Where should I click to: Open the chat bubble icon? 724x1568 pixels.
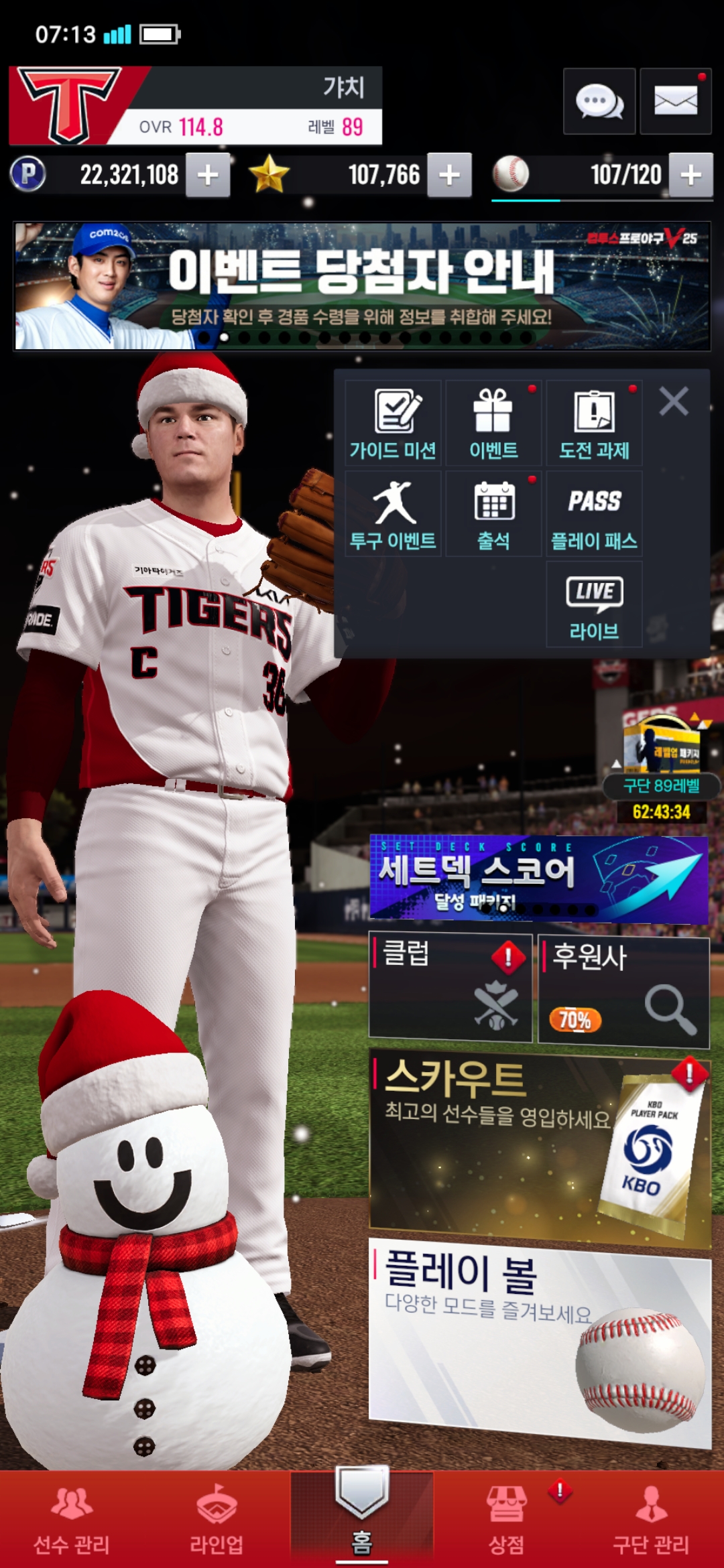pyautogui.click(x=599, y=102)
